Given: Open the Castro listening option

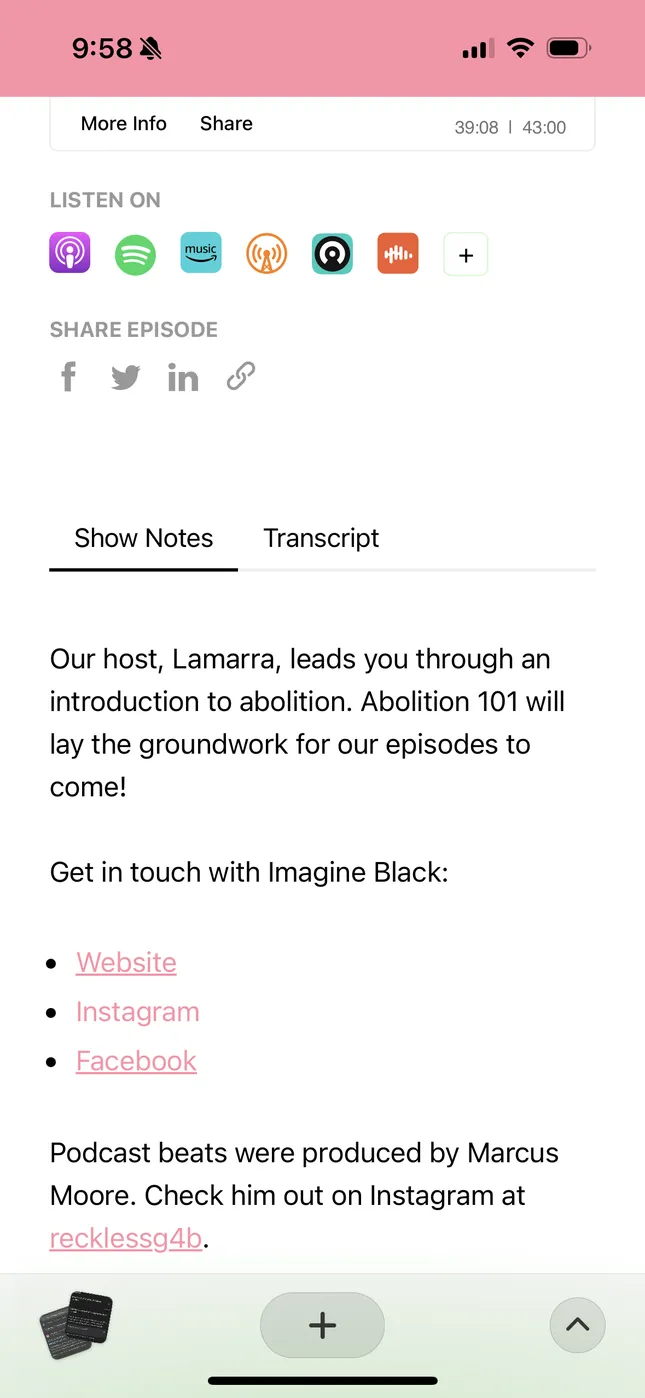Looking at the screenshot, I should pos(332,254).
